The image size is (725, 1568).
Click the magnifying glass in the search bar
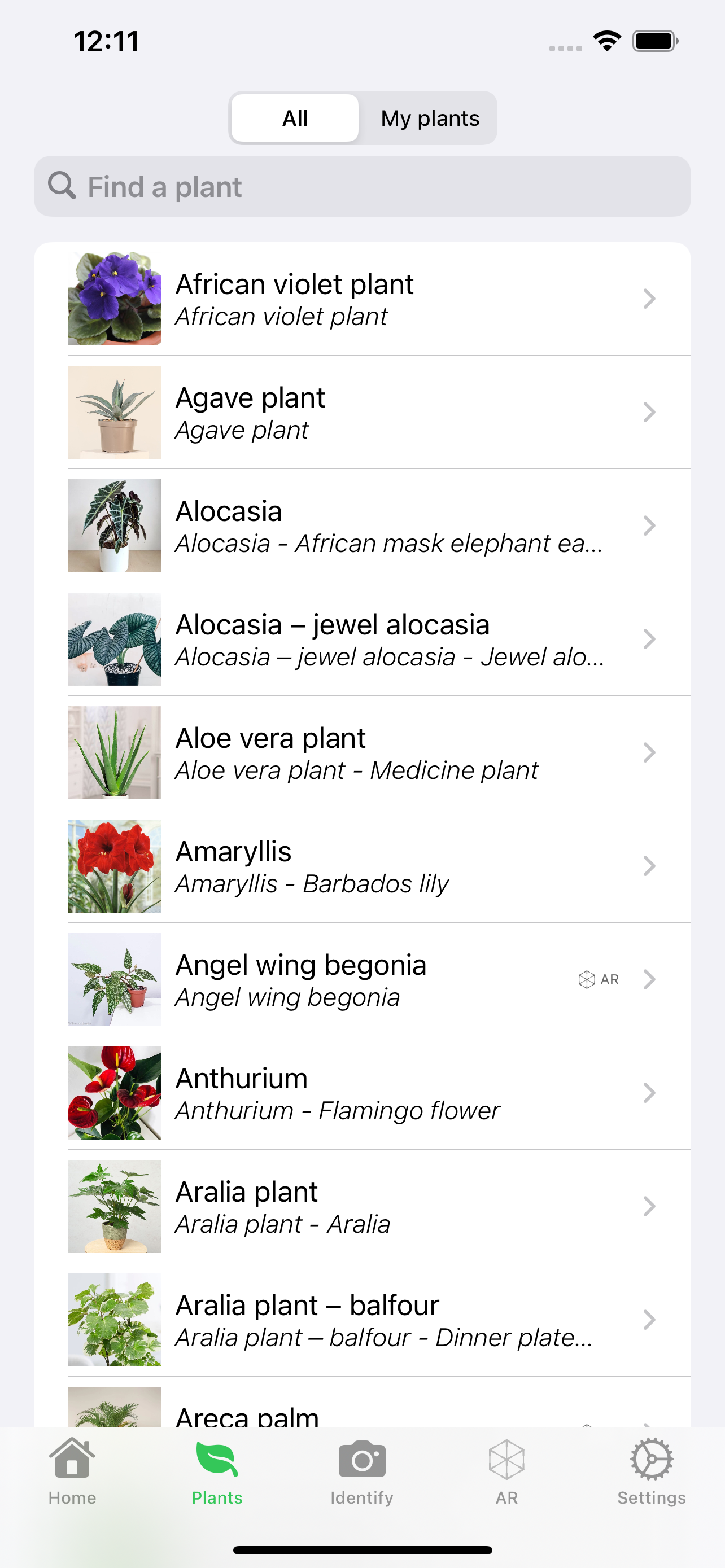tap(62, 186)
